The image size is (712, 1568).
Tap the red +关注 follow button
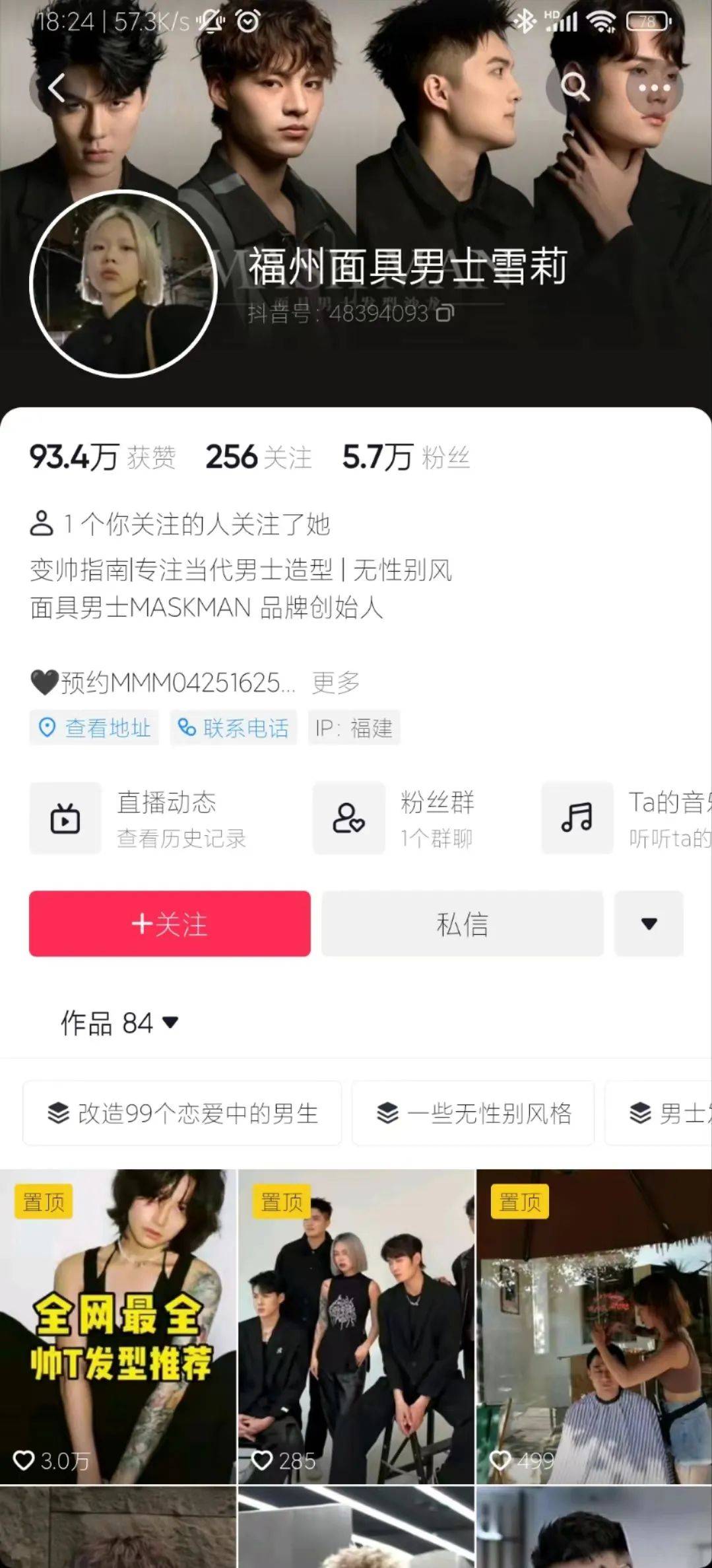[169, 924]
